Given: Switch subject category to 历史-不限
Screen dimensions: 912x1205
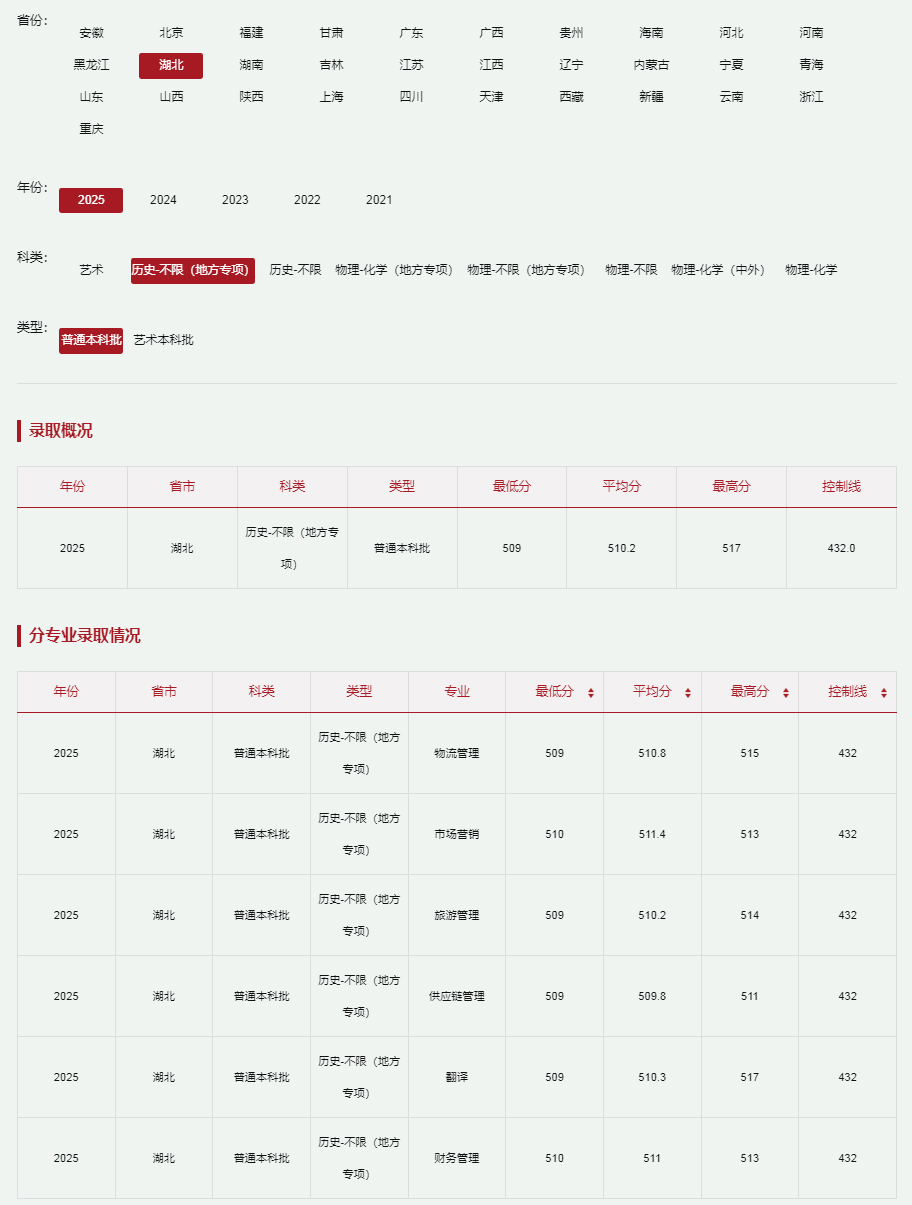Looking at the screenshot, I should pyautogui.click(x=295, y=270).
